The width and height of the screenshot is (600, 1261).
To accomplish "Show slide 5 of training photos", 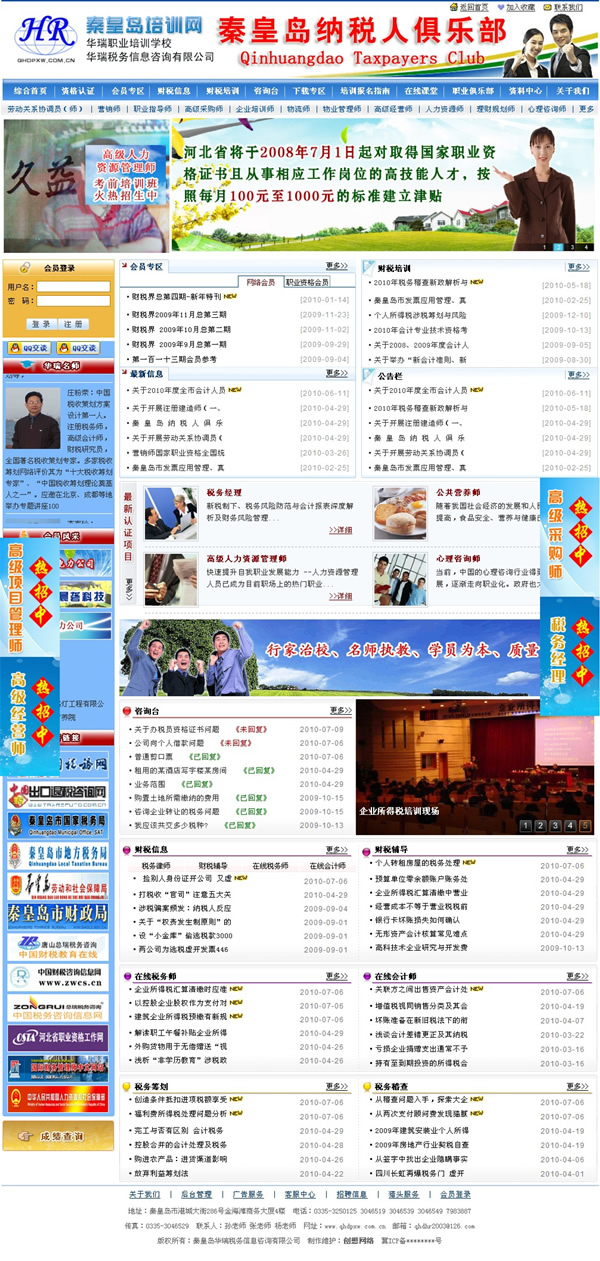I will [585, 826].
